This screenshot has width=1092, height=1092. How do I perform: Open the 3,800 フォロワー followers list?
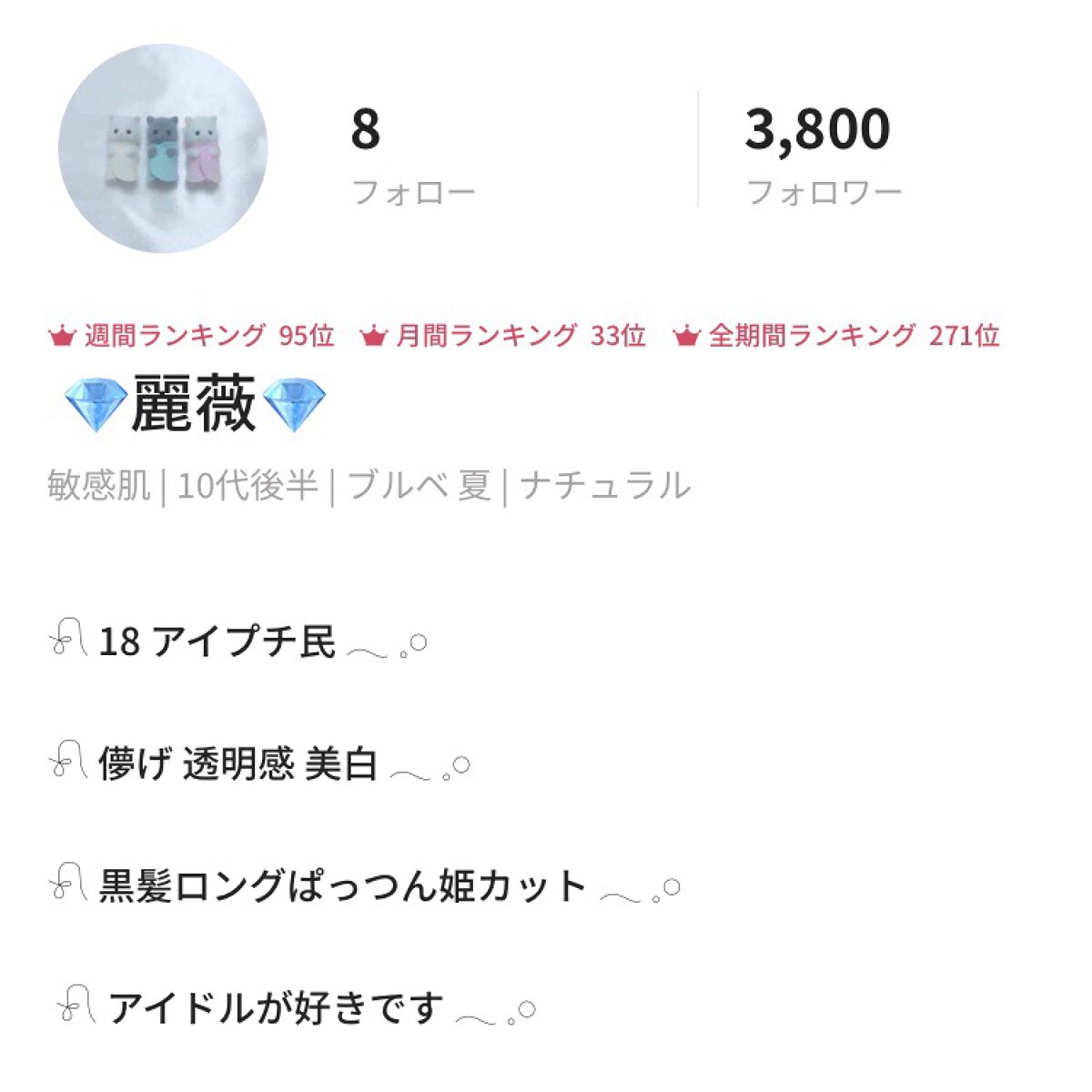(x=822, y=155)
